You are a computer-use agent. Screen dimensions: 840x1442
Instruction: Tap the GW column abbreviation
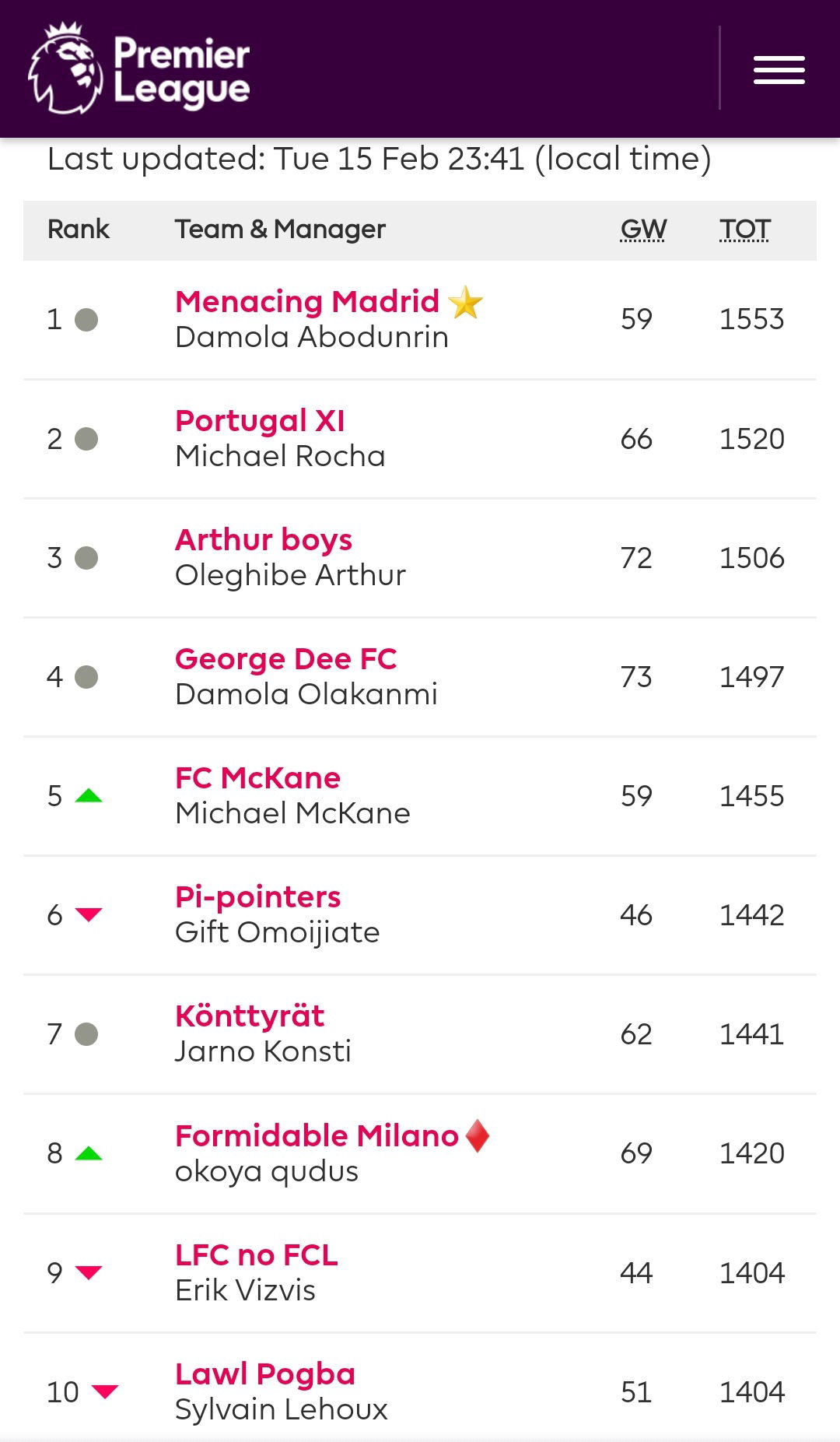[643, 230]
